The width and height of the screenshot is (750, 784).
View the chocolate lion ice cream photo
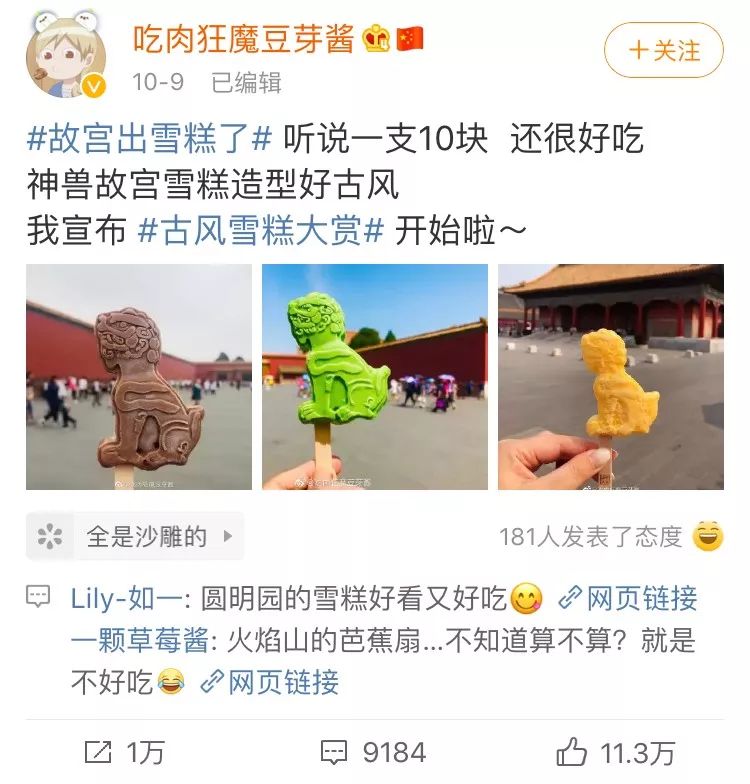pos(139,377)
